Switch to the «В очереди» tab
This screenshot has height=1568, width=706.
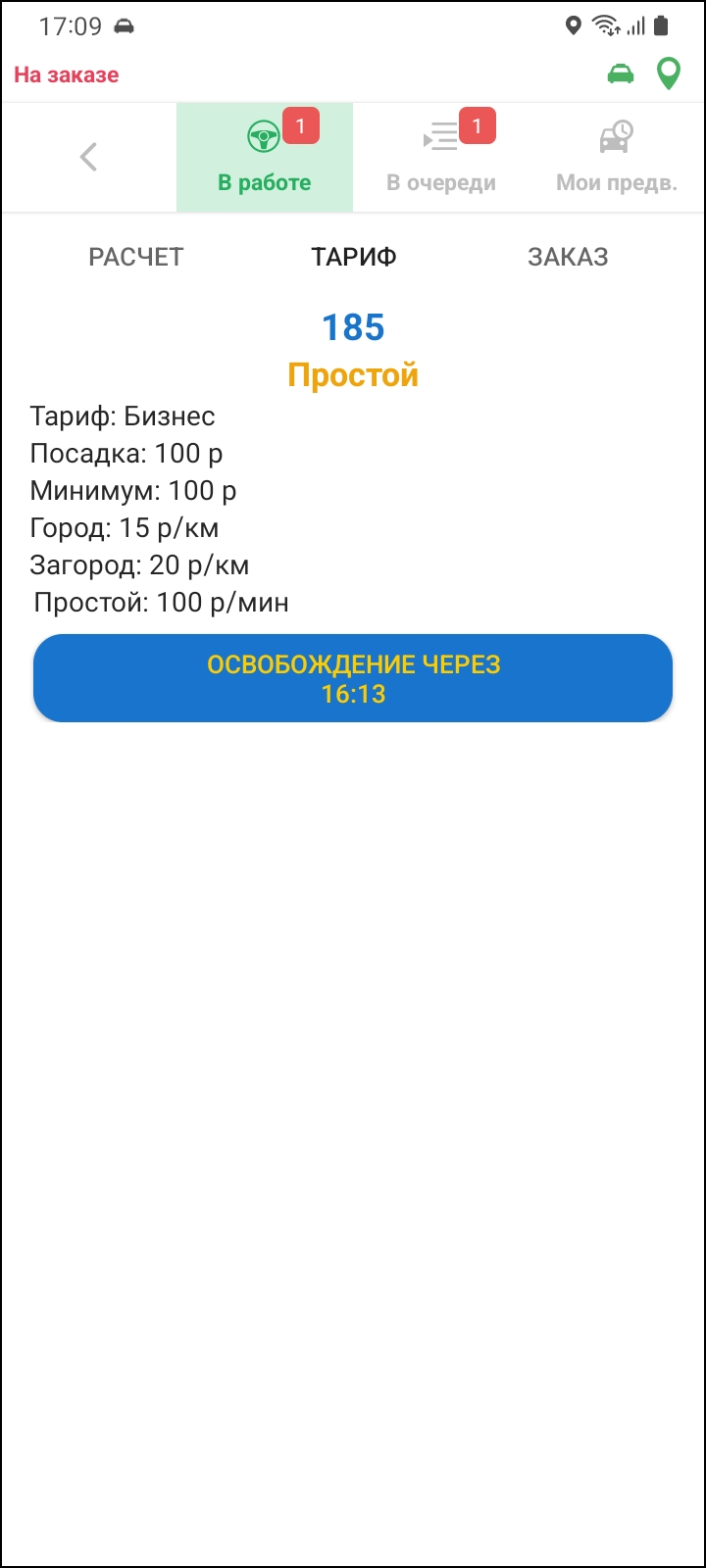coord(441,158)
